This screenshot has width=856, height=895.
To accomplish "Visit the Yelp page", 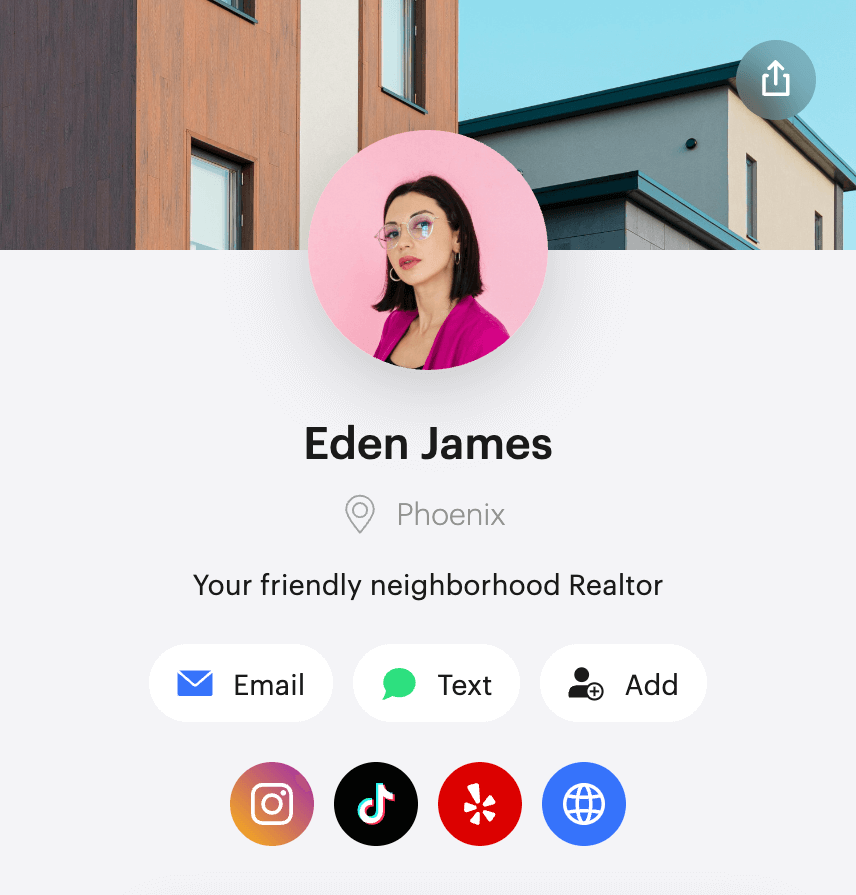I will click(x=480, y=804).
